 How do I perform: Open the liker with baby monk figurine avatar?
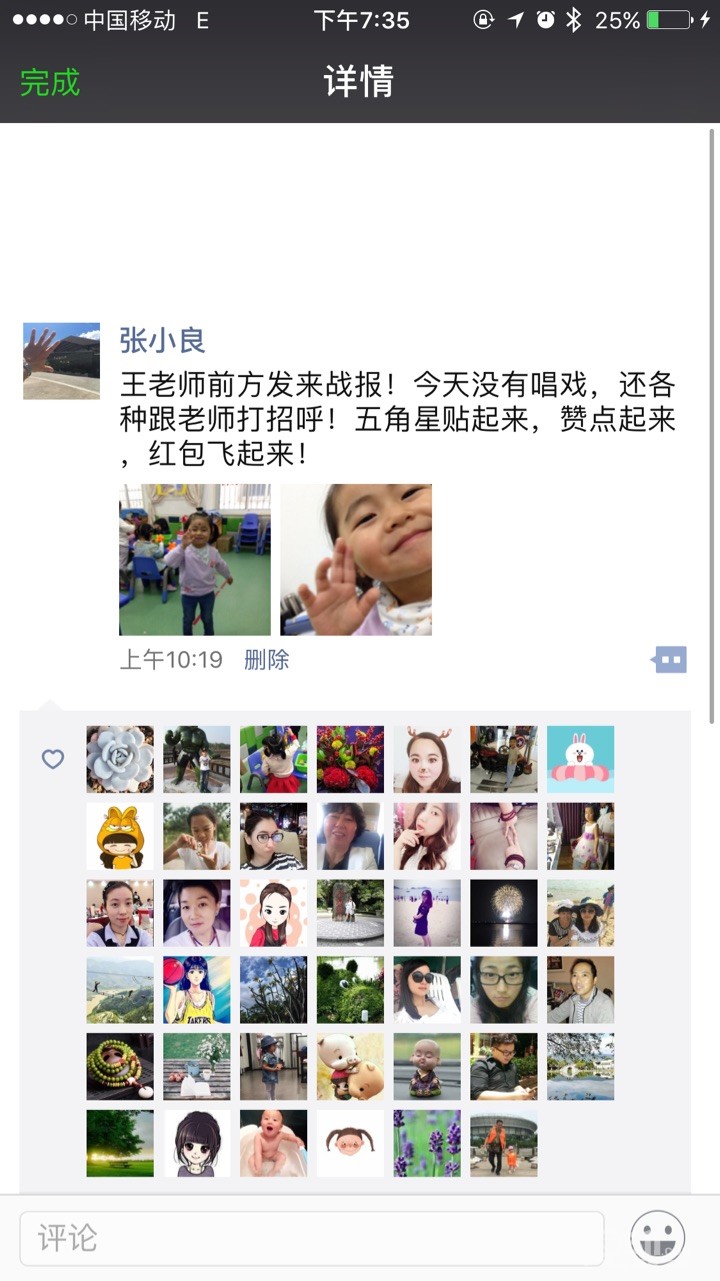pyautogui.click(x=427, y=1067)
